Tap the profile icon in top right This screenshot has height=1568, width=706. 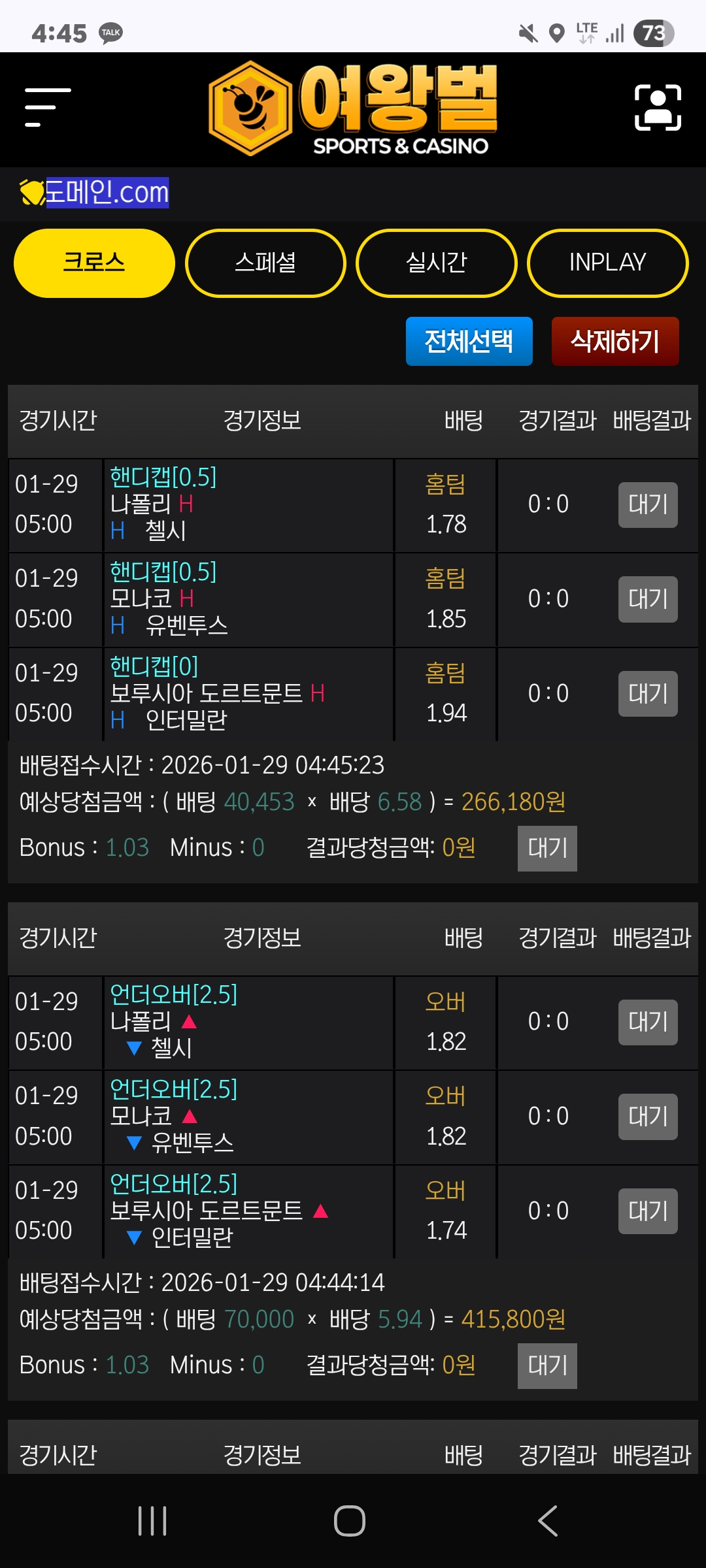pyautogui.click(x=656, y=106)
